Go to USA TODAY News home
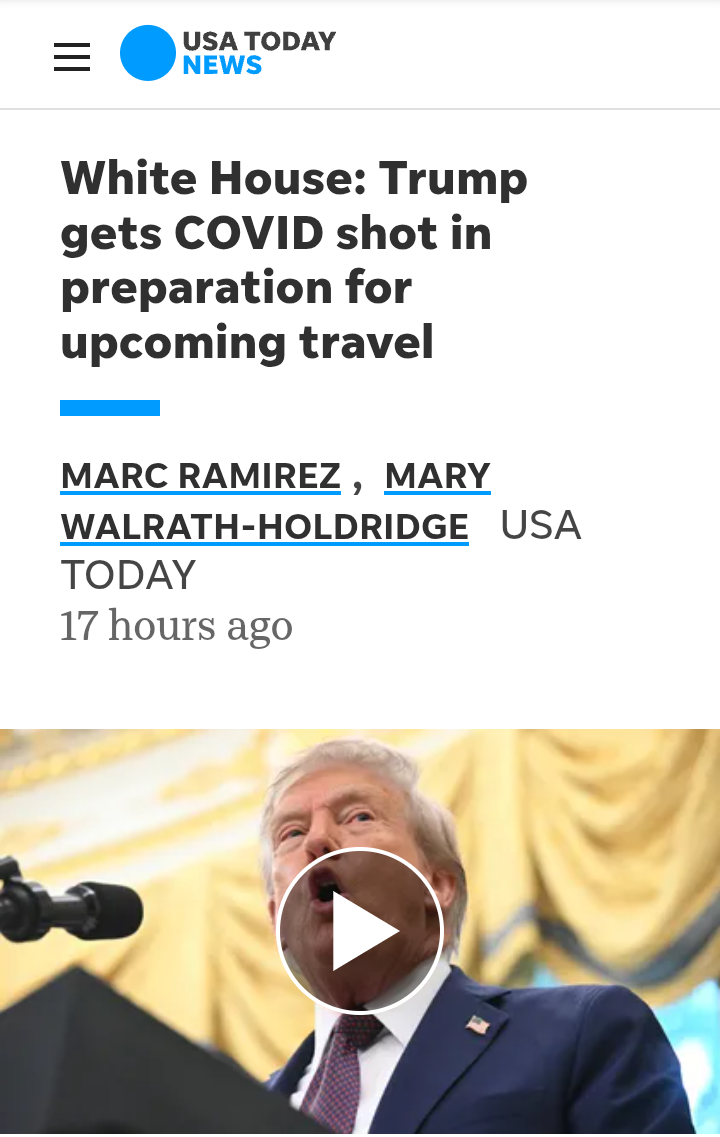Viewport: 720px width, 1137px height. click(228, 53)
